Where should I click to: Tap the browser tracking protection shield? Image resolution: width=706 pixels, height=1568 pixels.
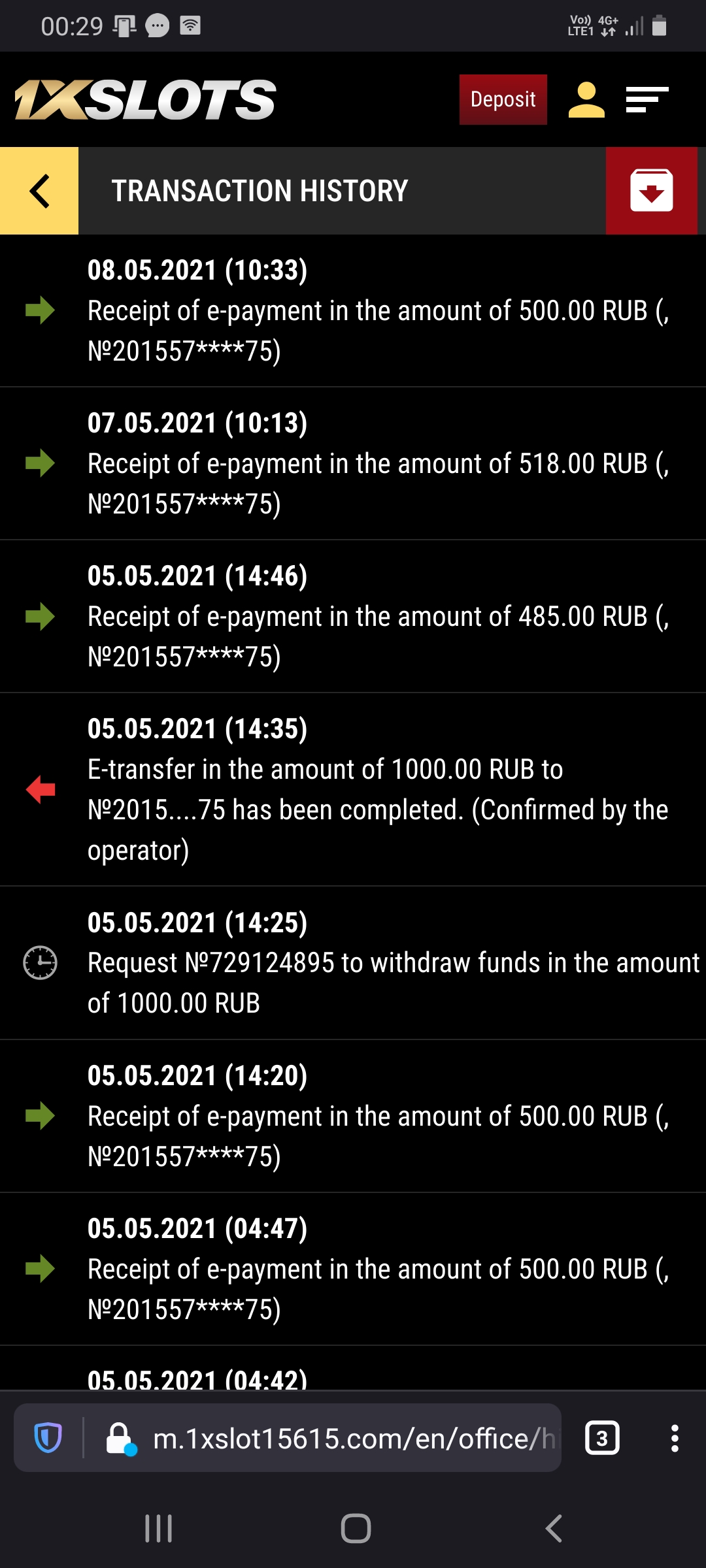coord(48,1438)
